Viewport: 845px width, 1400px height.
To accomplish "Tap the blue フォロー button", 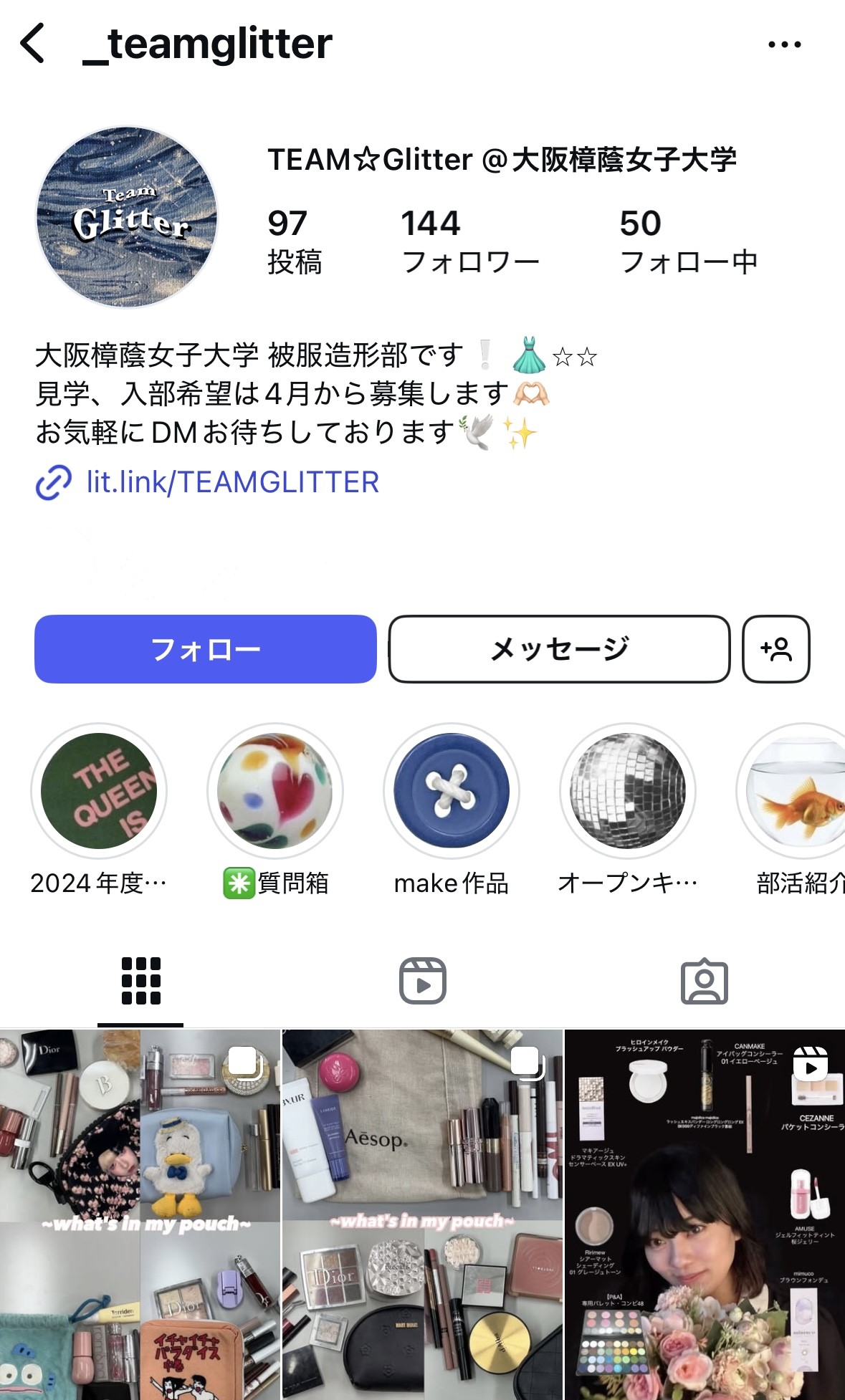I will pos(206,649).
